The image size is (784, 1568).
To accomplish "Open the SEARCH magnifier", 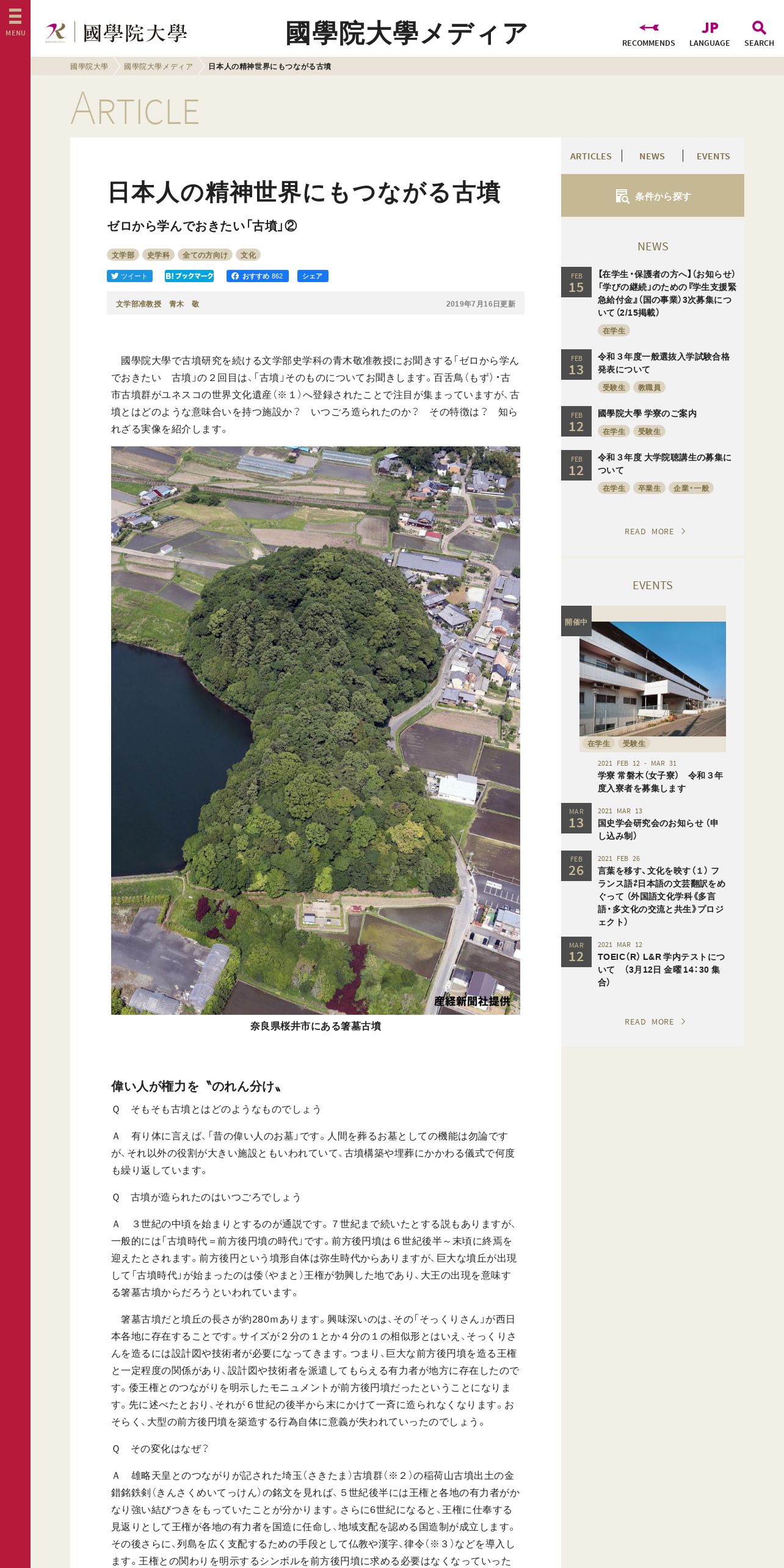I will point(759,34).
